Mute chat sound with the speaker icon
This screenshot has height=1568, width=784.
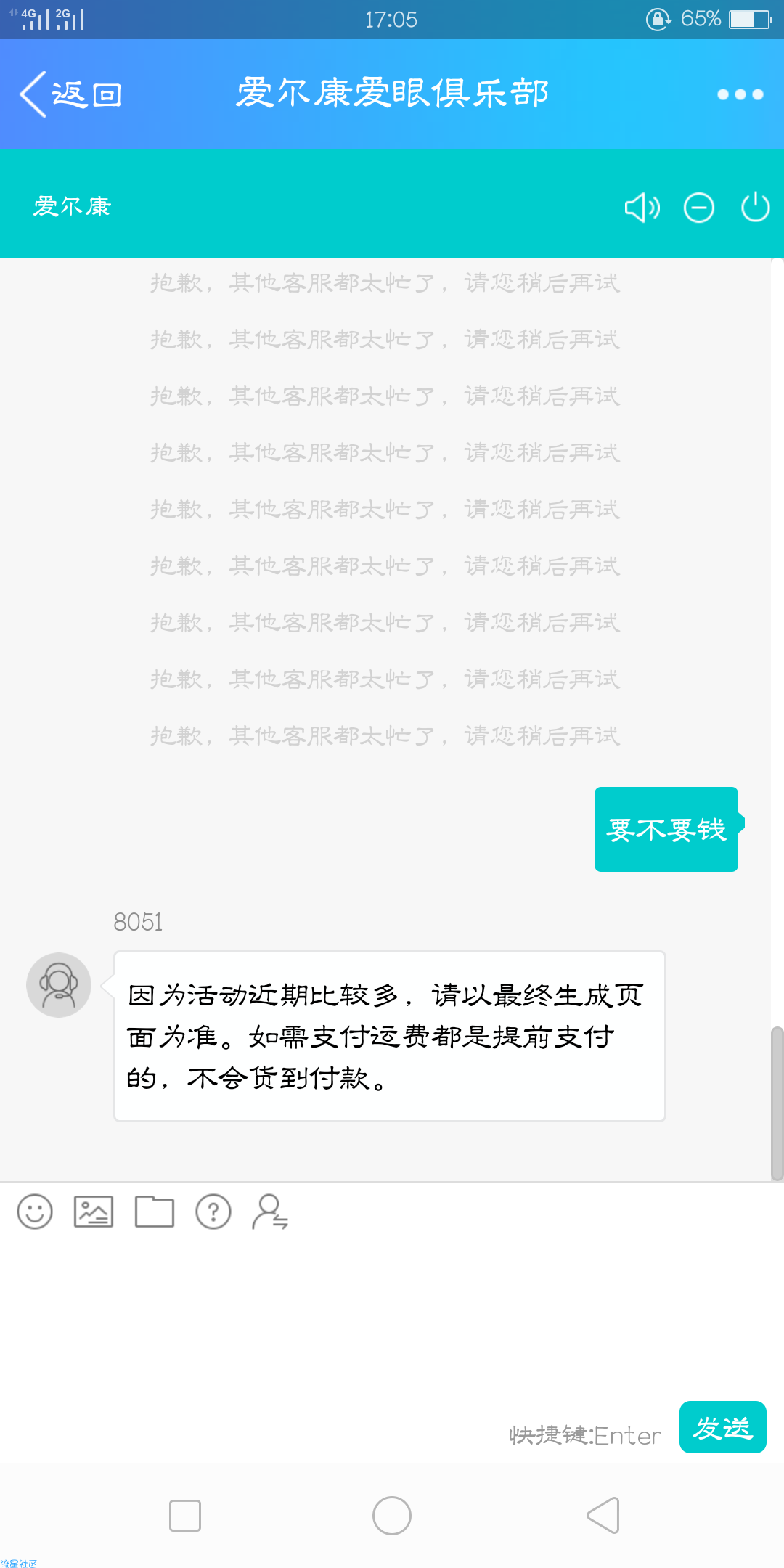pyautogui.click(x=642, y=208)
